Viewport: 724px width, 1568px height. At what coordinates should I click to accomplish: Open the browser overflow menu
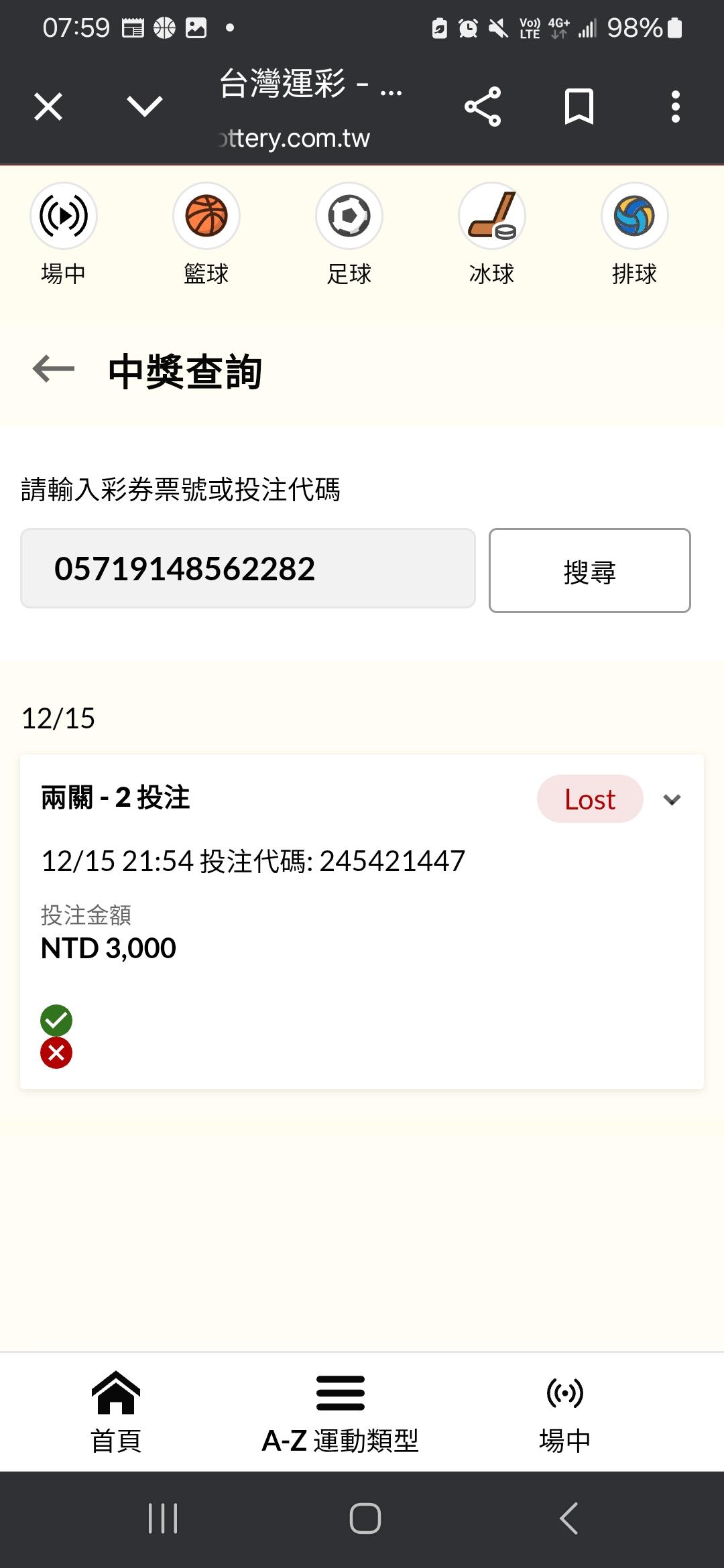[675, 107]
